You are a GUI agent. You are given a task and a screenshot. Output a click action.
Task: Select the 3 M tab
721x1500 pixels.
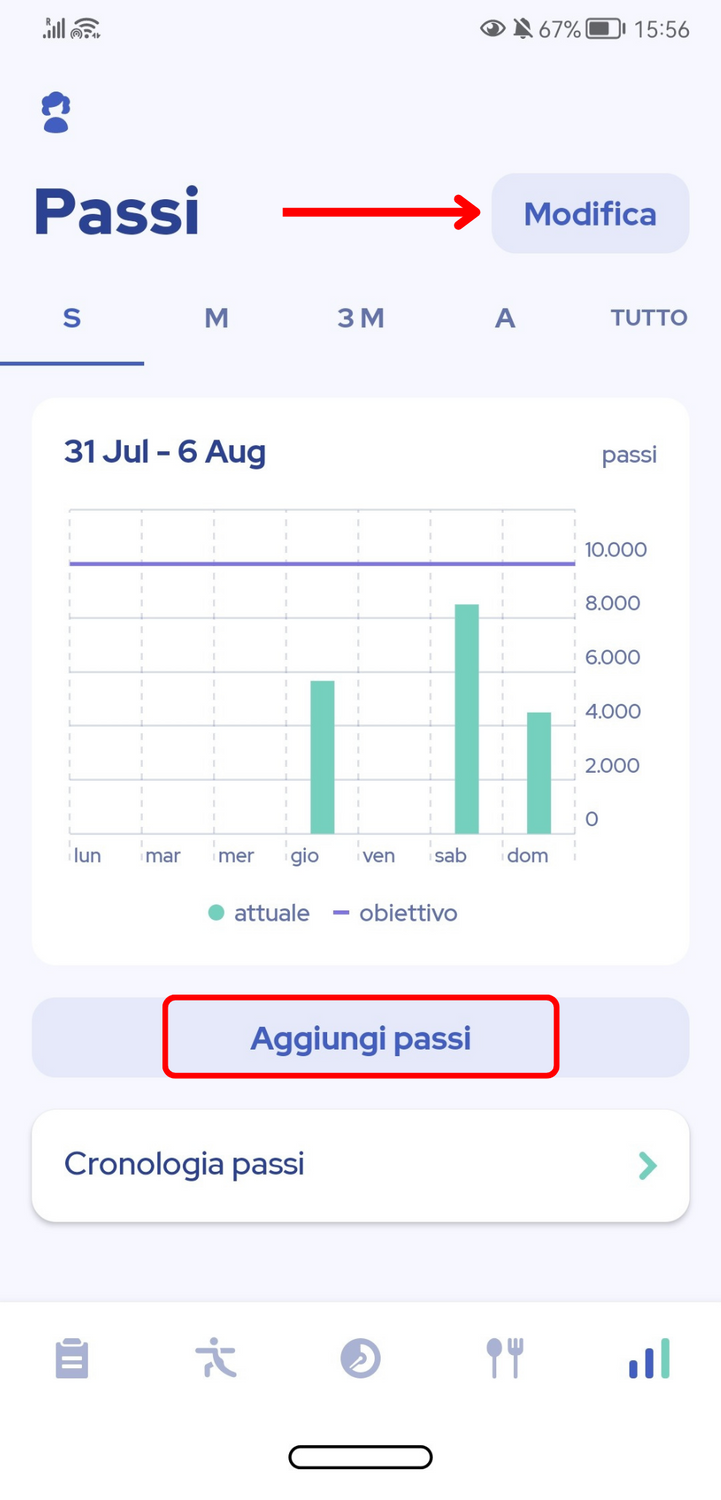[x=360, y=318]
